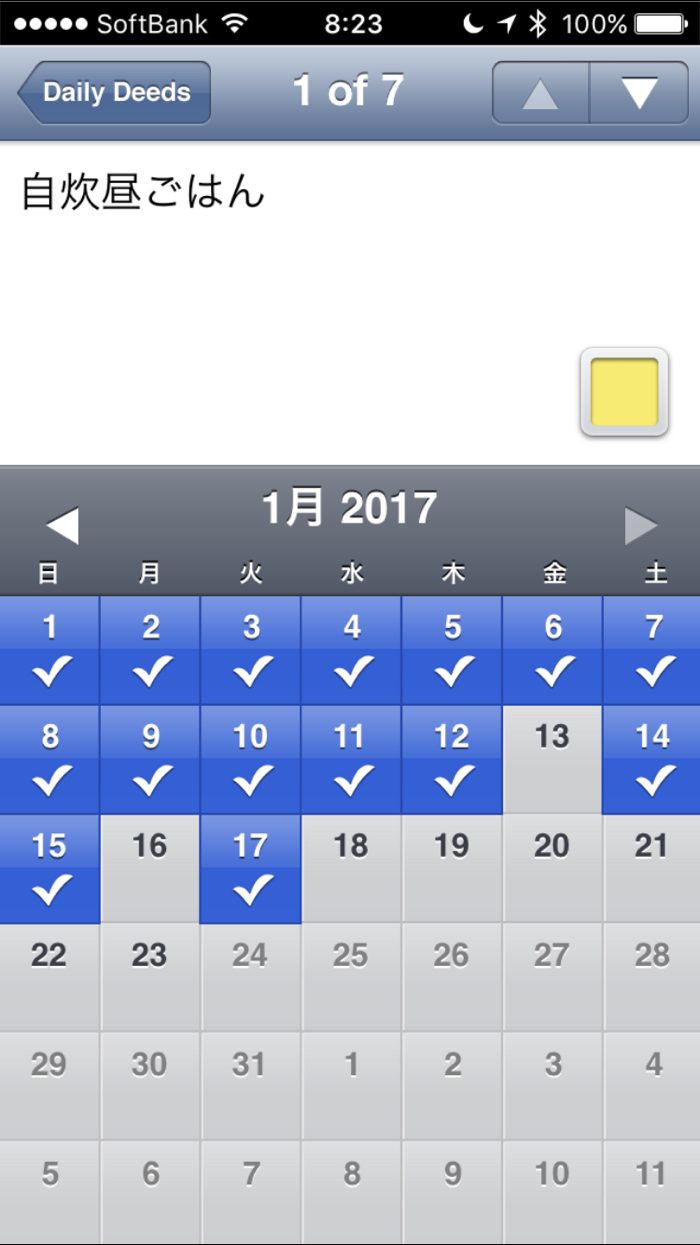The image size is (700, 1245).
Task: Go to the next deed with down arrow
Action: coord(639,93)
